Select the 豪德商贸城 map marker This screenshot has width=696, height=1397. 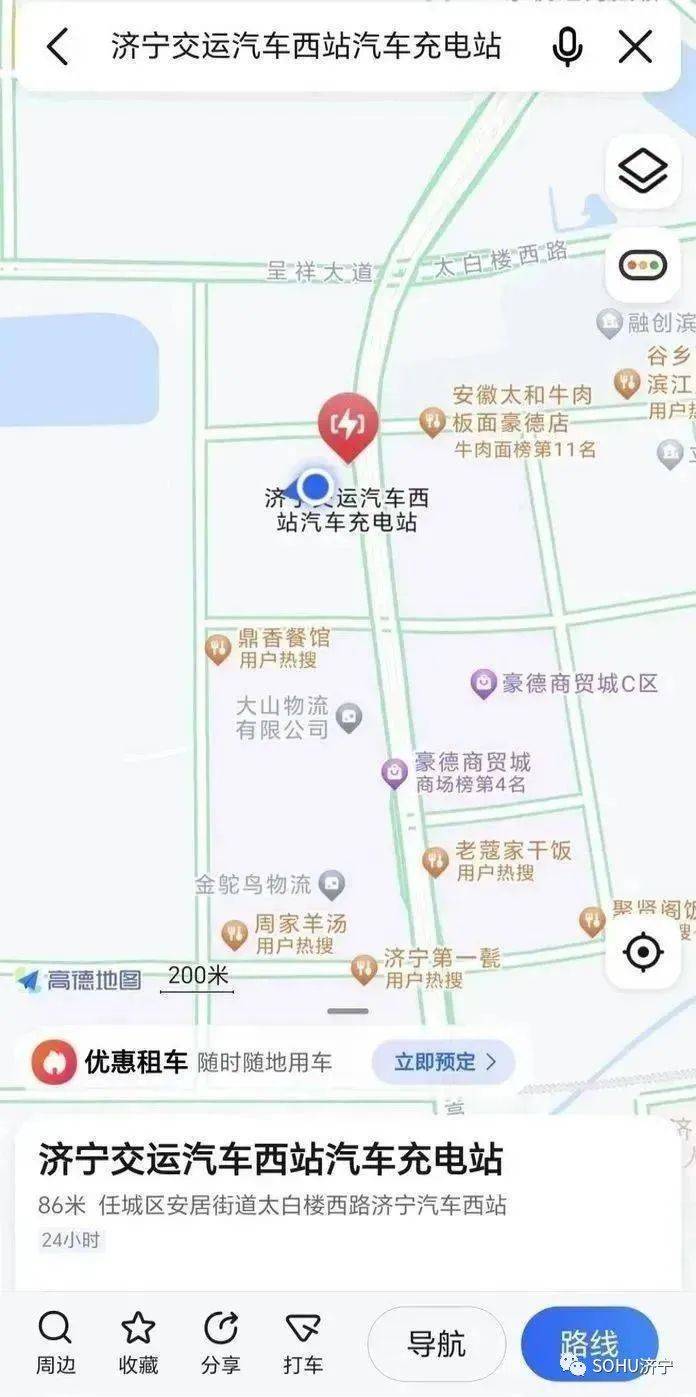(x=395, y=773)
